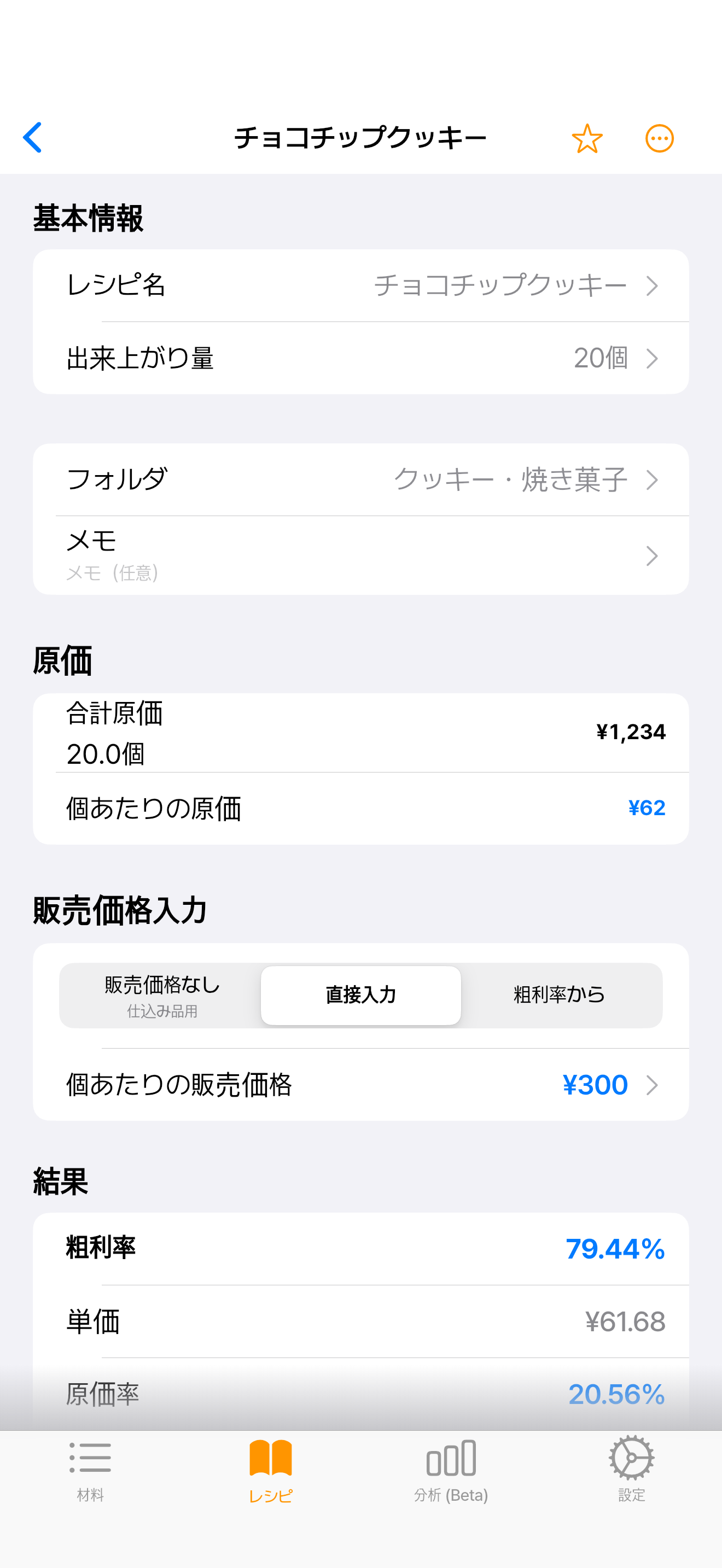Screen dimensions: 722x1568
Task: Tap the star icon to favorite this recipe
Action: coord(588,138)
